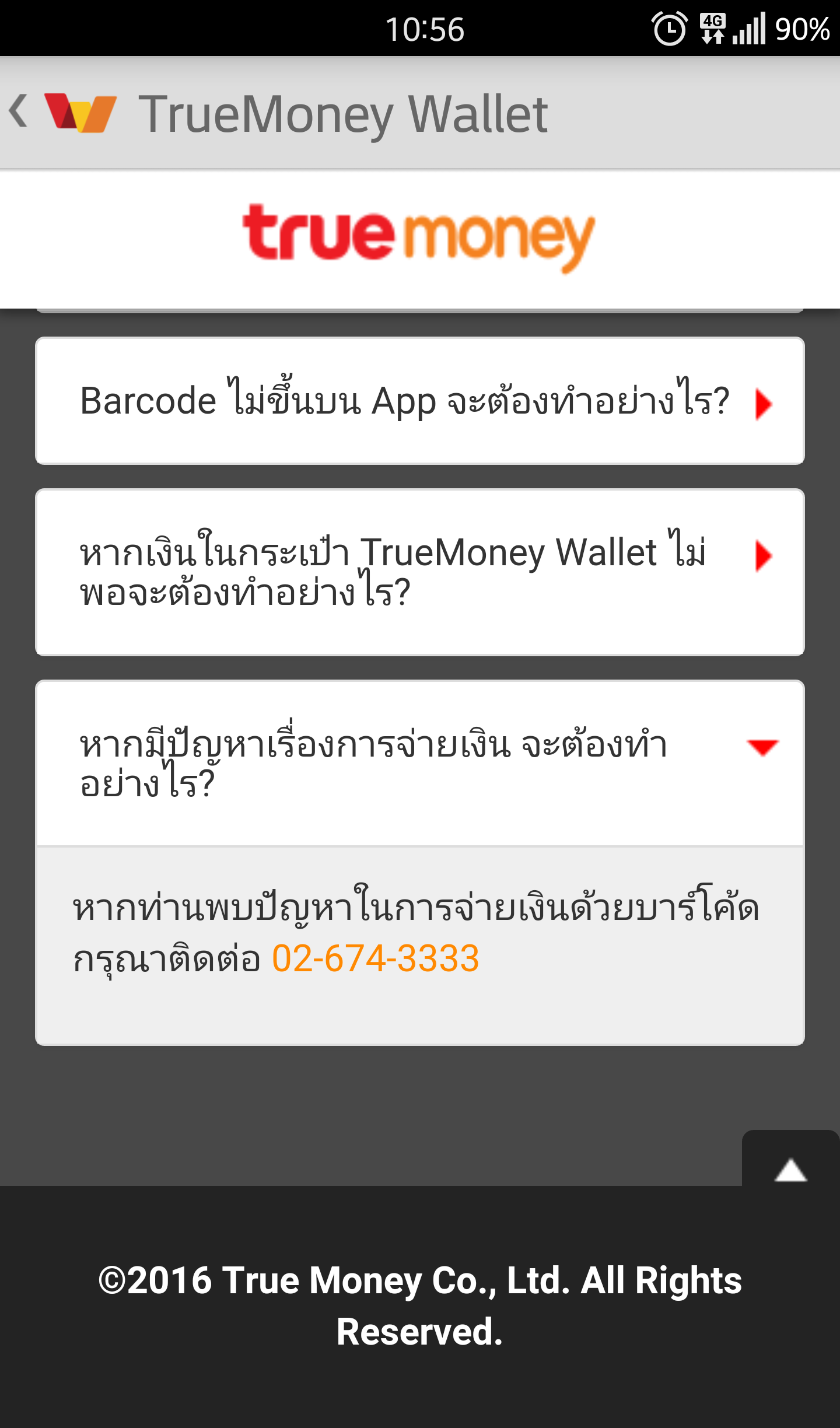
Task: Go back using the app bar arrow
Action: click(20, 111)
